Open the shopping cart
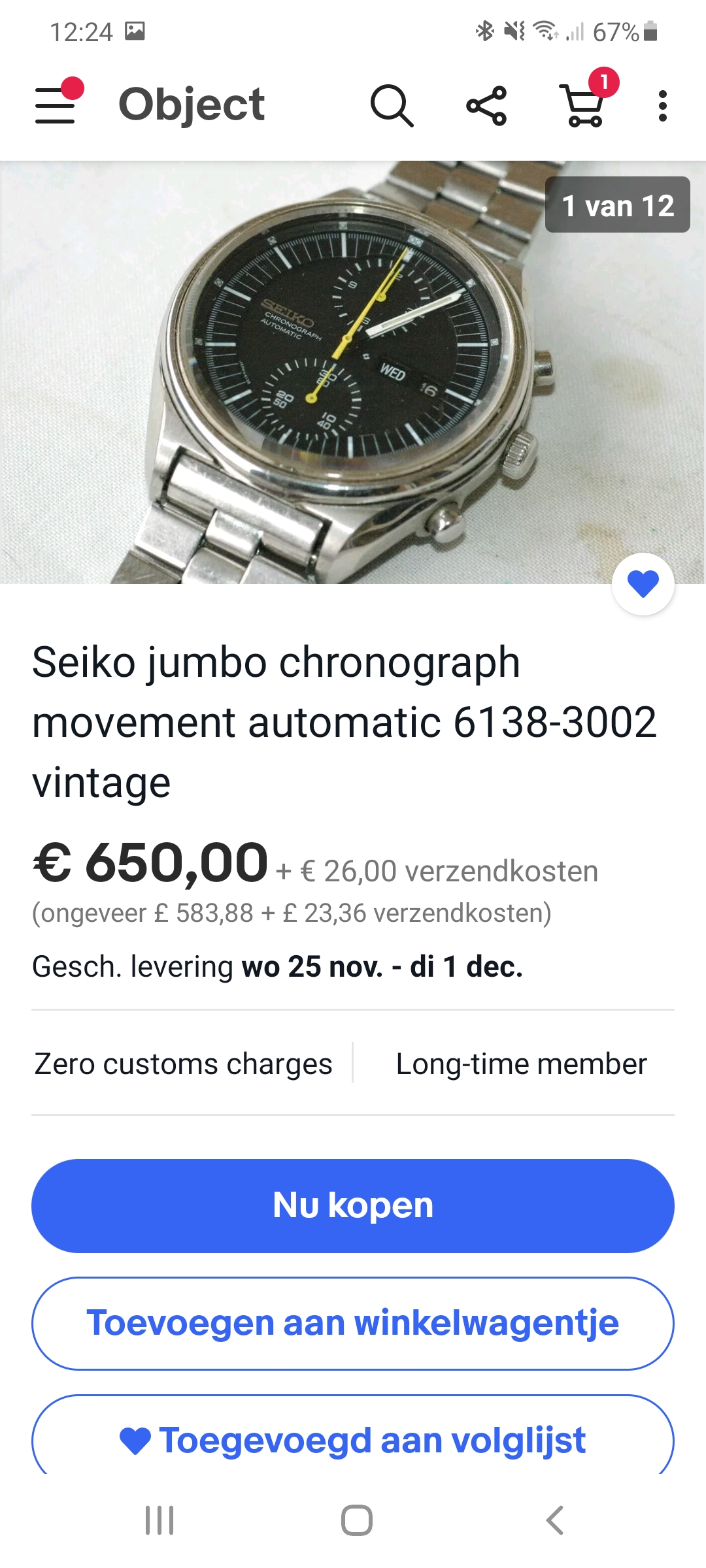The image size is (706, 1568). click(584, 105)
